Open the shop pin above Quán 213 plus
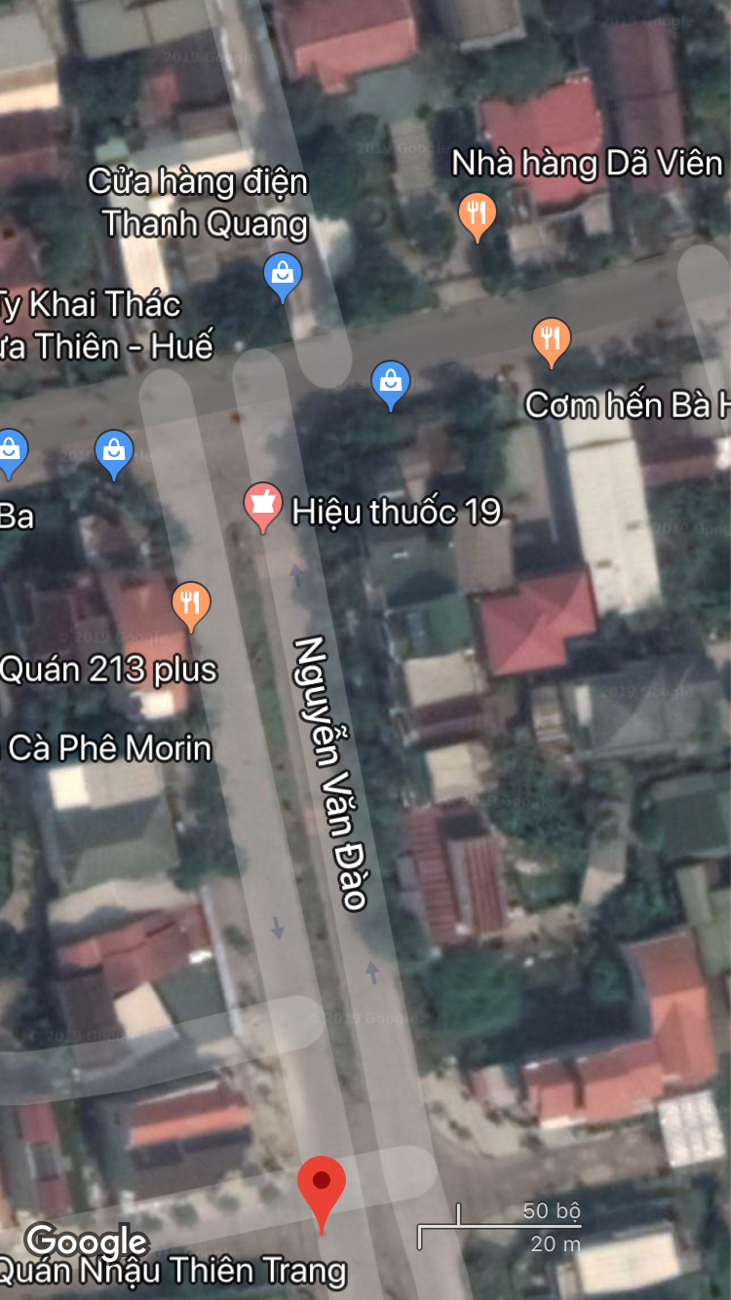Viewport: 731px width, 1300px height. (x=114, y=452)
